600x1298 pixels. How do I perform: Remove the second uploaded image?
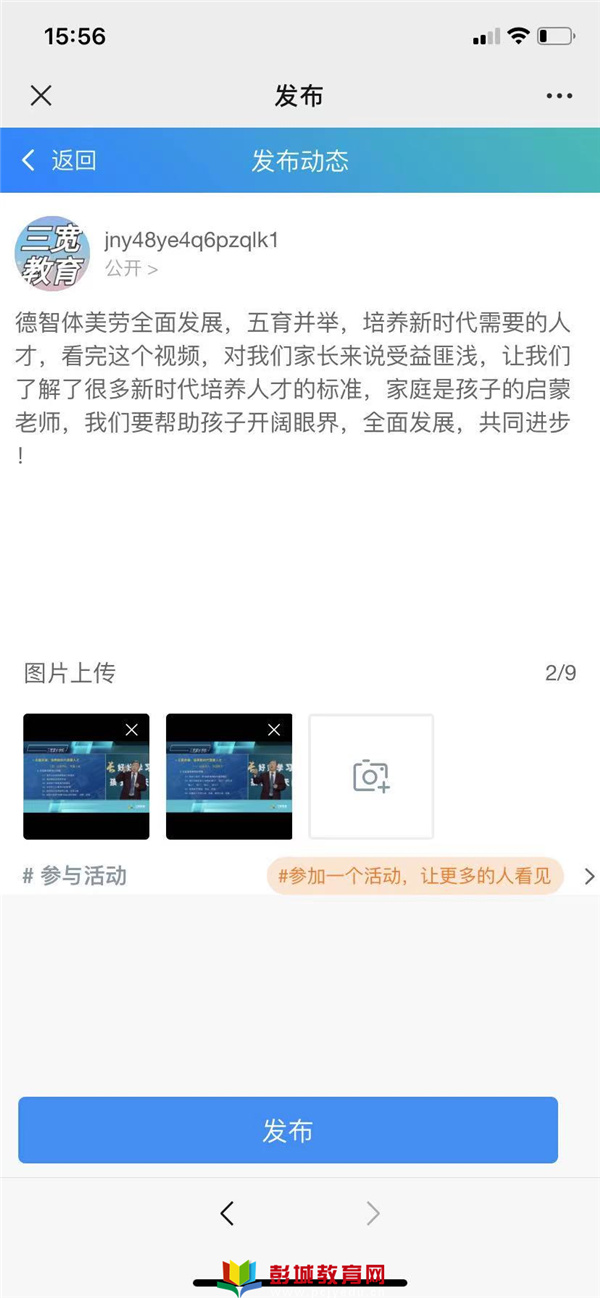274,730
